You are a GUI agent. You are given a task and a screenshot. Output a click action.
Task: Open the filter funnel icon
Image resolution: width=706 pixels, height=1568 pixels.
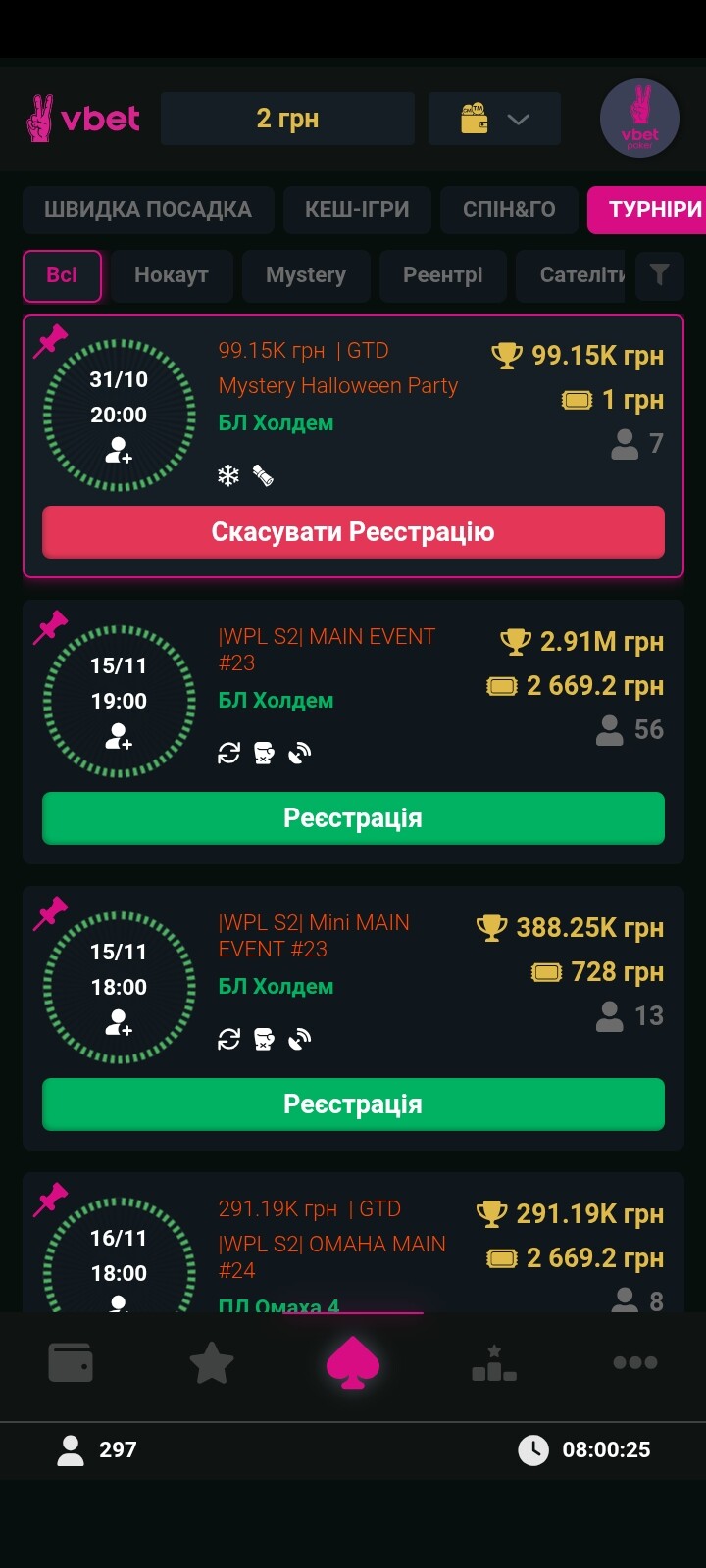coord(660,275)
